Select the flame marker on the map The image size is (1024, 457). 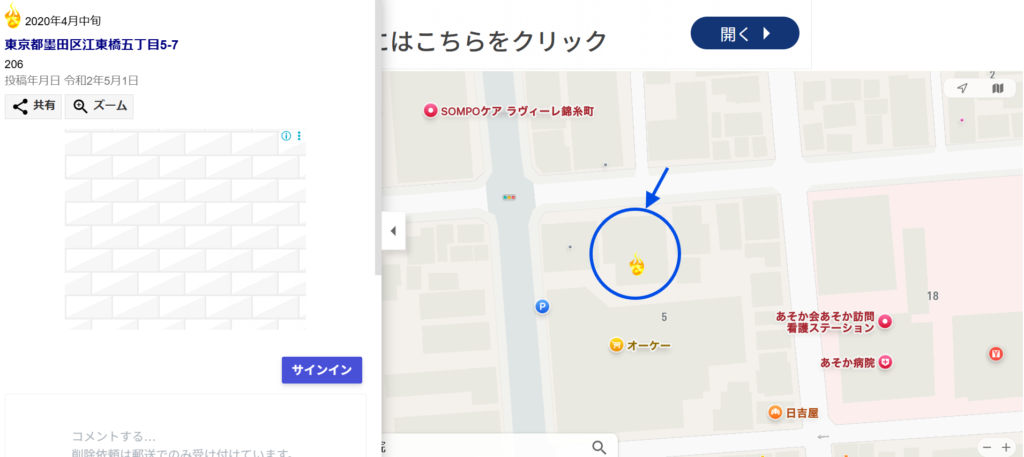coord(636,266)
